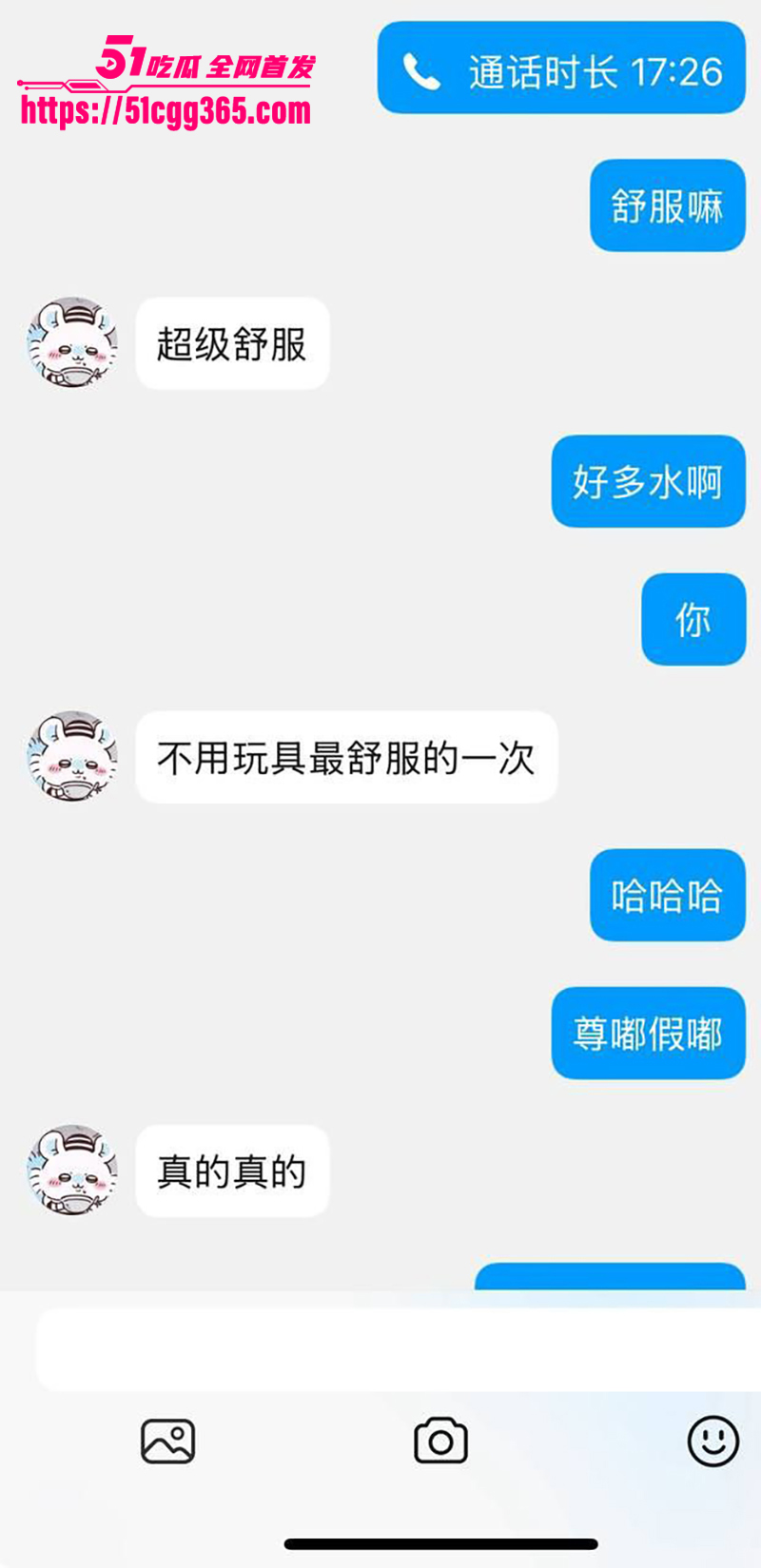This screenshot has width=761, height=1568.
Task: Tap the 舒服嘛 message bubble
Action: click(x=667, y=205)
